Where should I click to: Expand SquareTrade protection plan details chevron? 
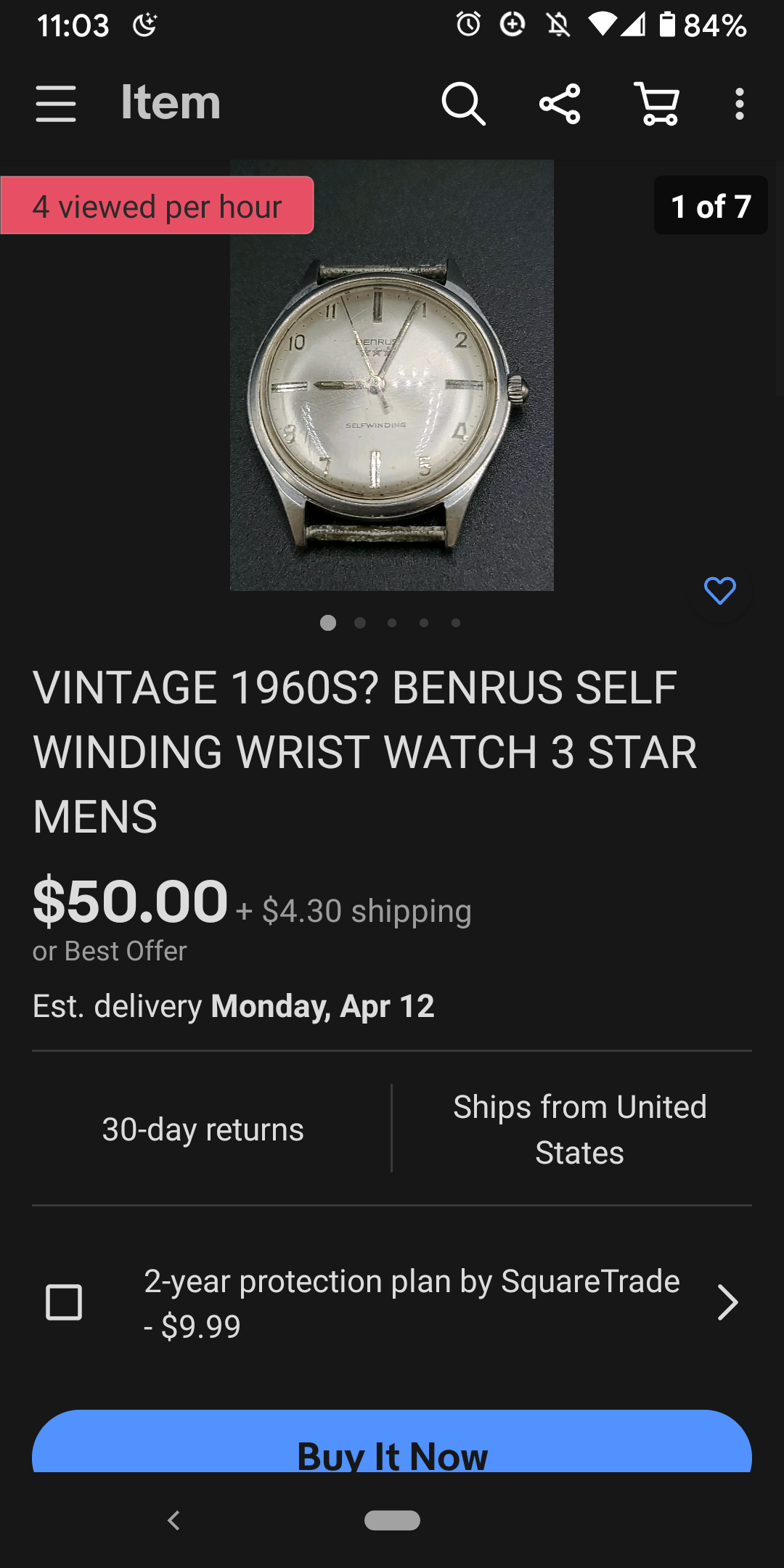tap(727, 1302)
